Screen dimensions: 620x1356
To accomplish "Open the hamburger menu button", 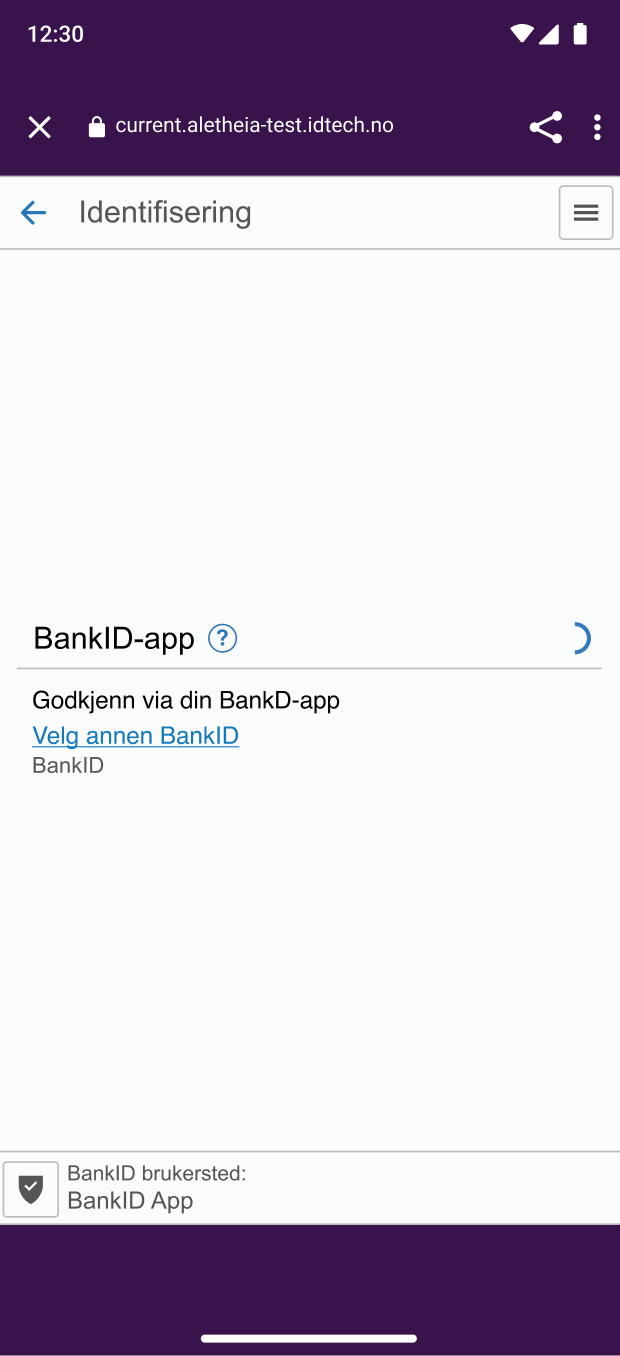I will tap(585, 212).
